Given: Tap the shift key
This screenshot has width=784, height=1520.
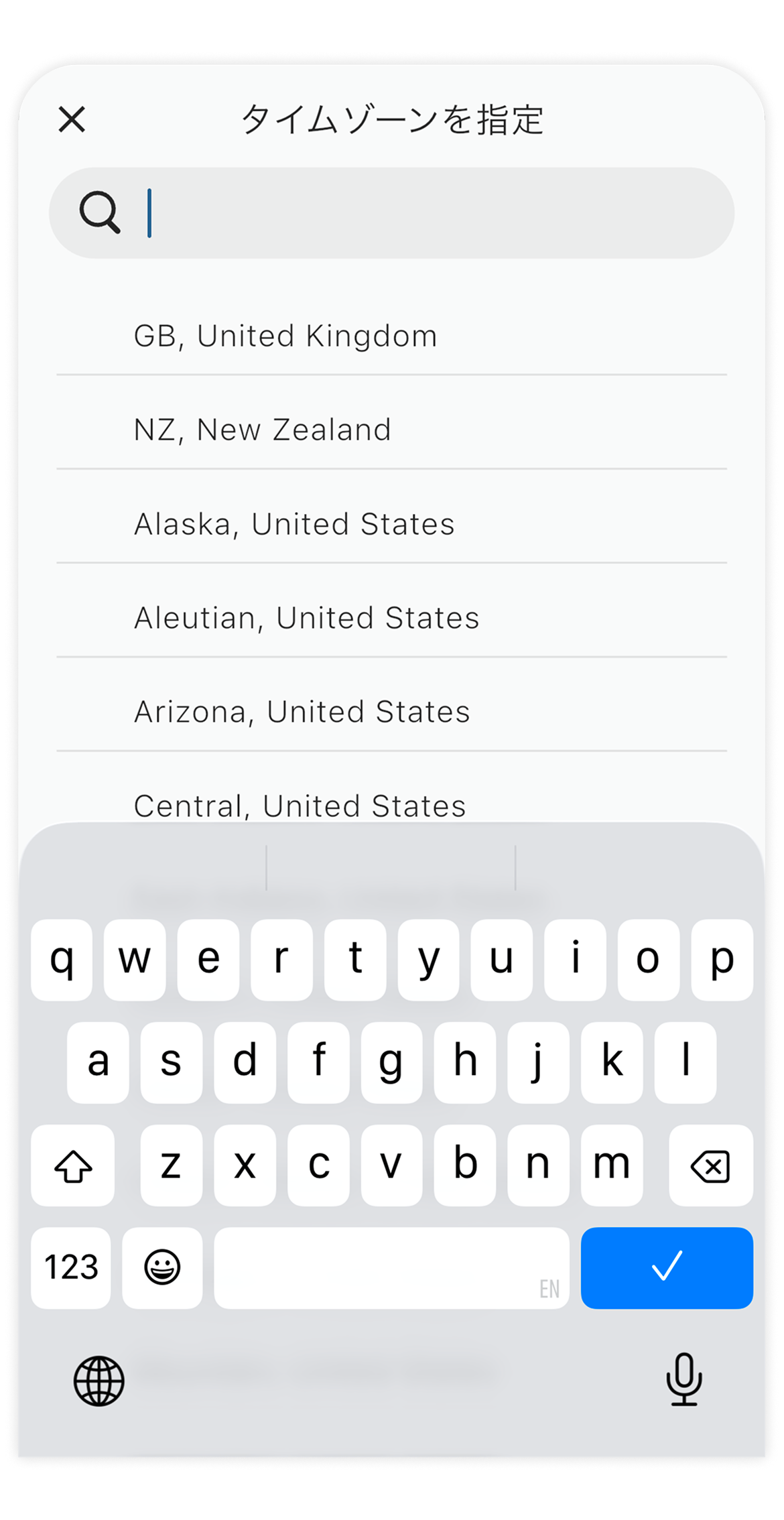Looking at the screenshot, I should coord(73,1167).
